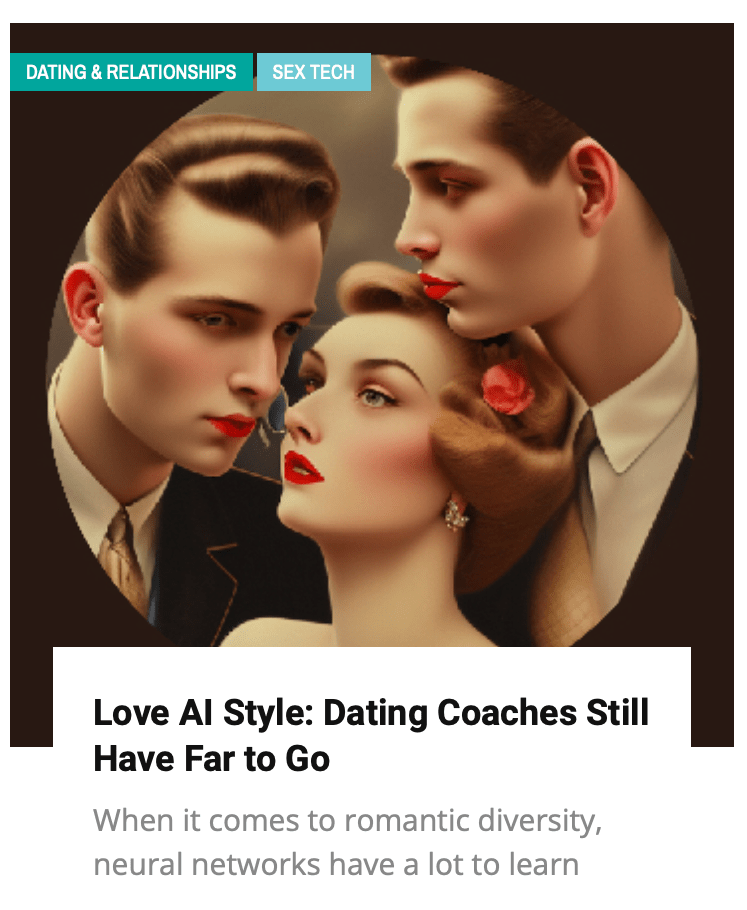Open the Love AI Style article headline
Image resolution: width=747 pixels, height=910 pixels.
371,736
